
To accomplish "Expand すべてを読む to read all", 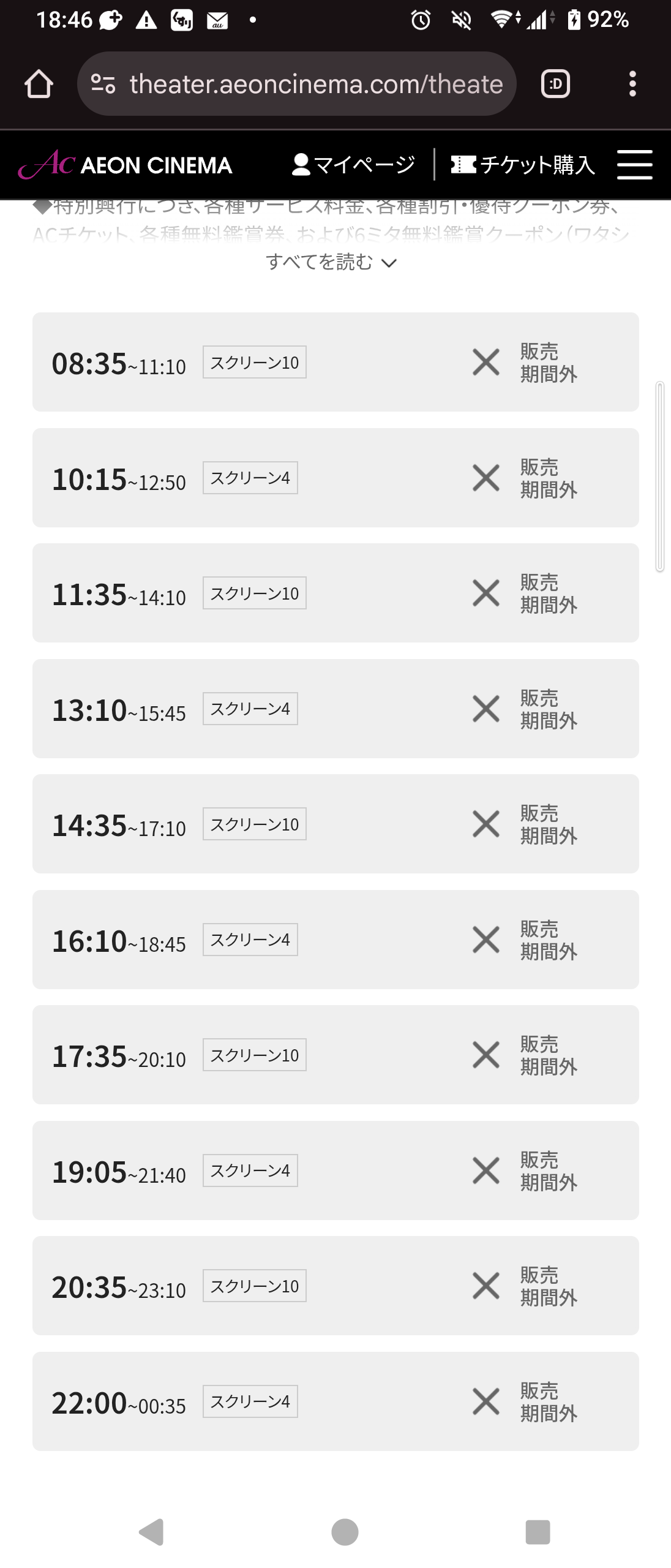I will coord(331,263).
